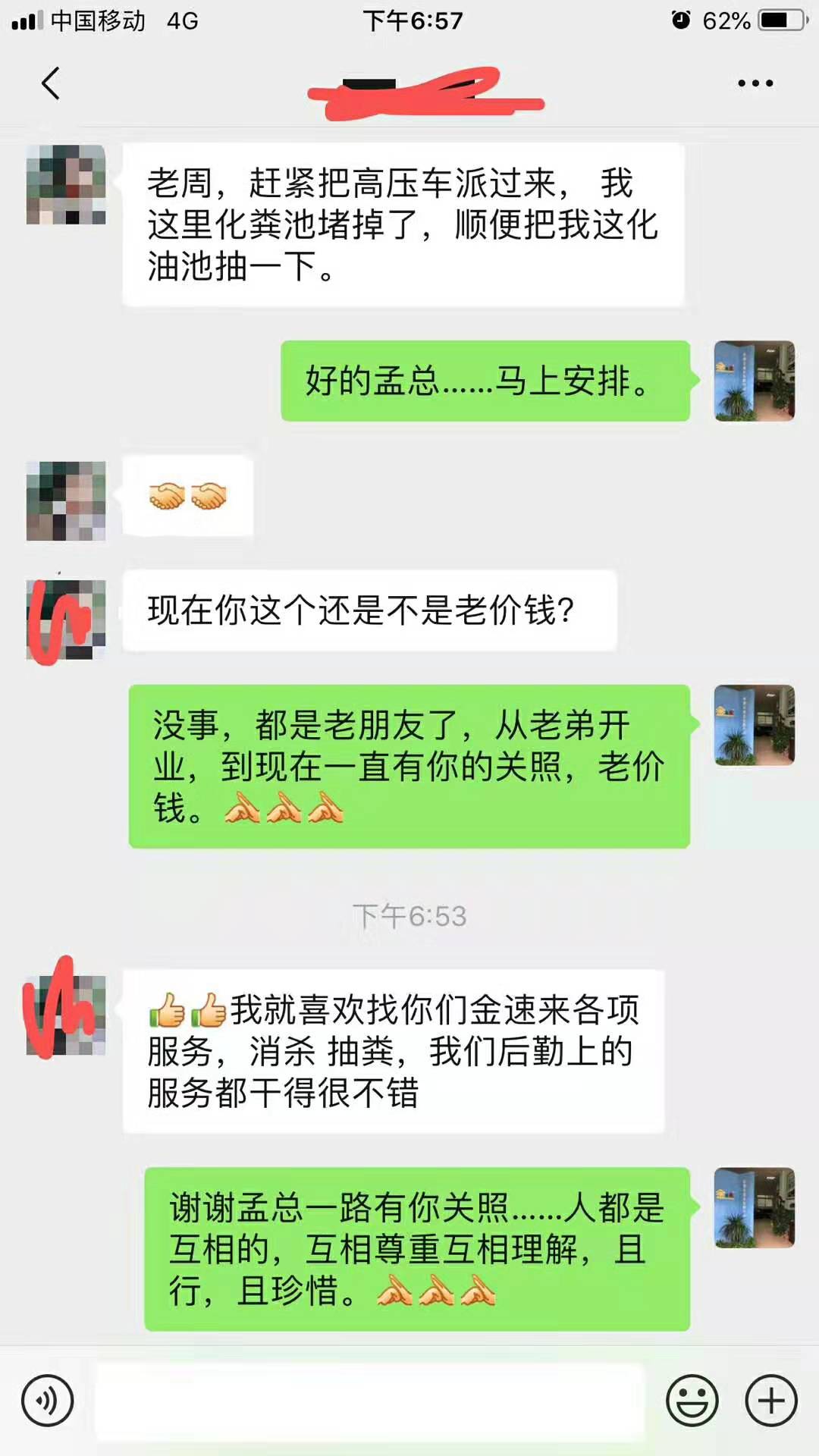Open chat info via three-dot menu
This screenshot has width=819, height=1456.
pyautogui.click(x=755, y=83)
